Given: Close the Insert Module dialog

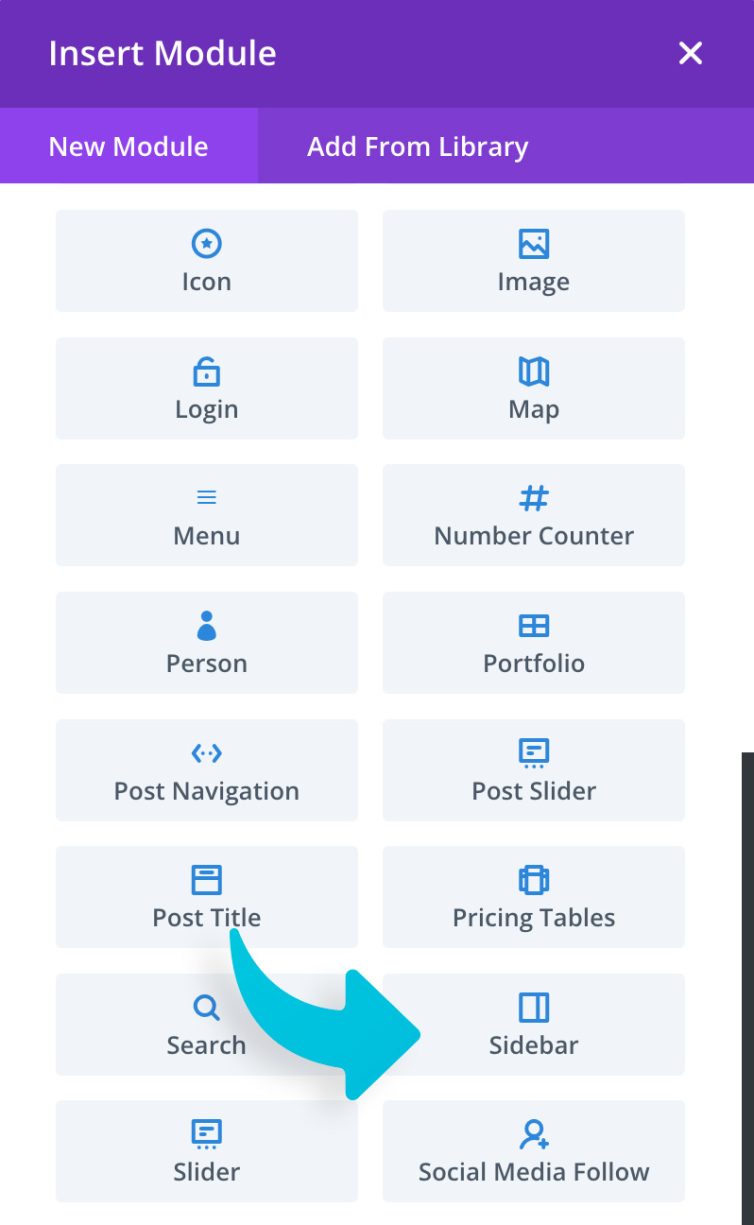Looking at the screenshot, I should coord(690,54).
